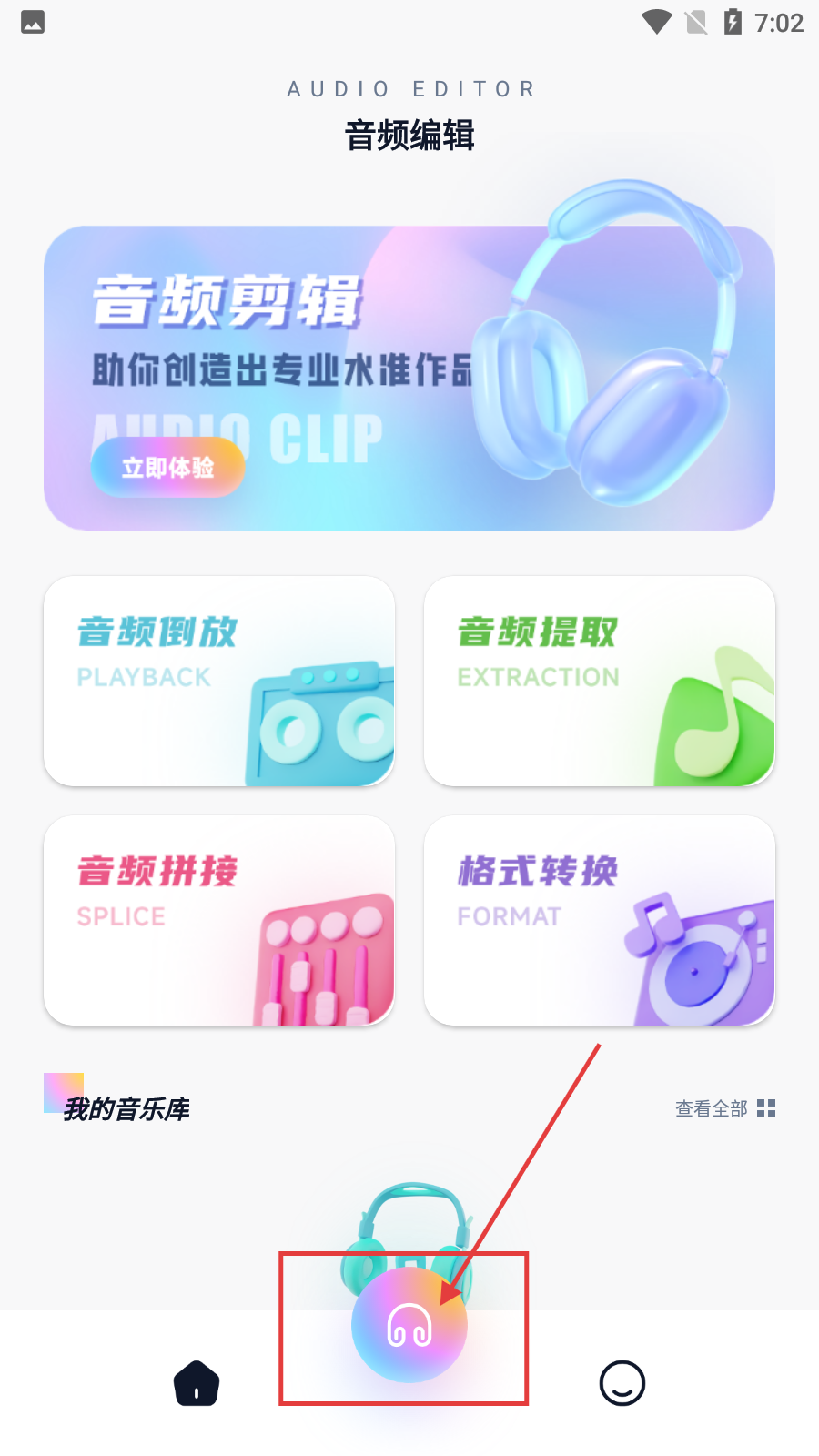Viewport: 819px width, 1456px height.
Task: Switch to the home tab
Action: pyautogui.click(x=197, y=1383)
